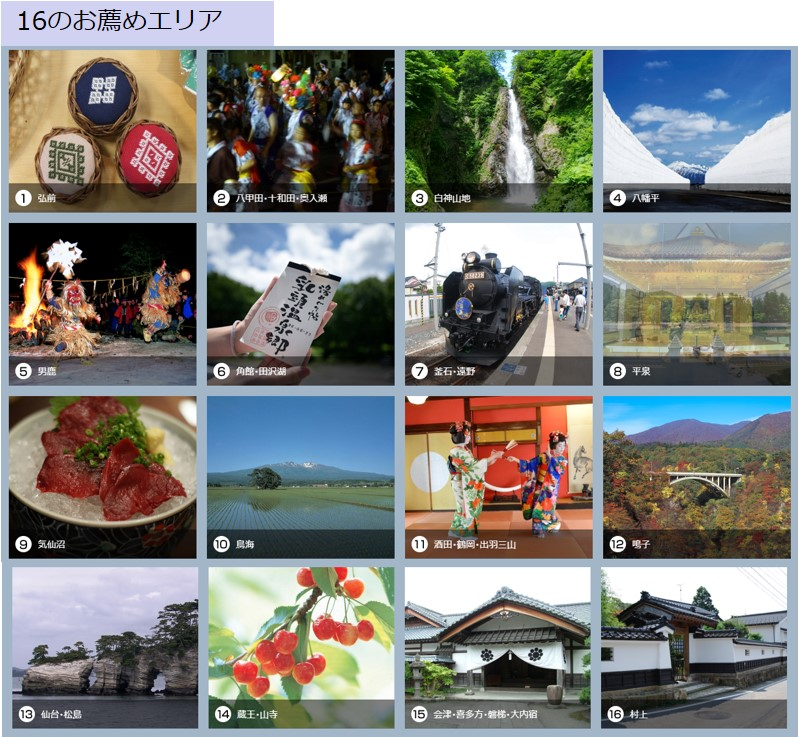798x737 pixels.
Task: Open the 酒田・鶴岡・出羽三山 tile
Action: 498,476
